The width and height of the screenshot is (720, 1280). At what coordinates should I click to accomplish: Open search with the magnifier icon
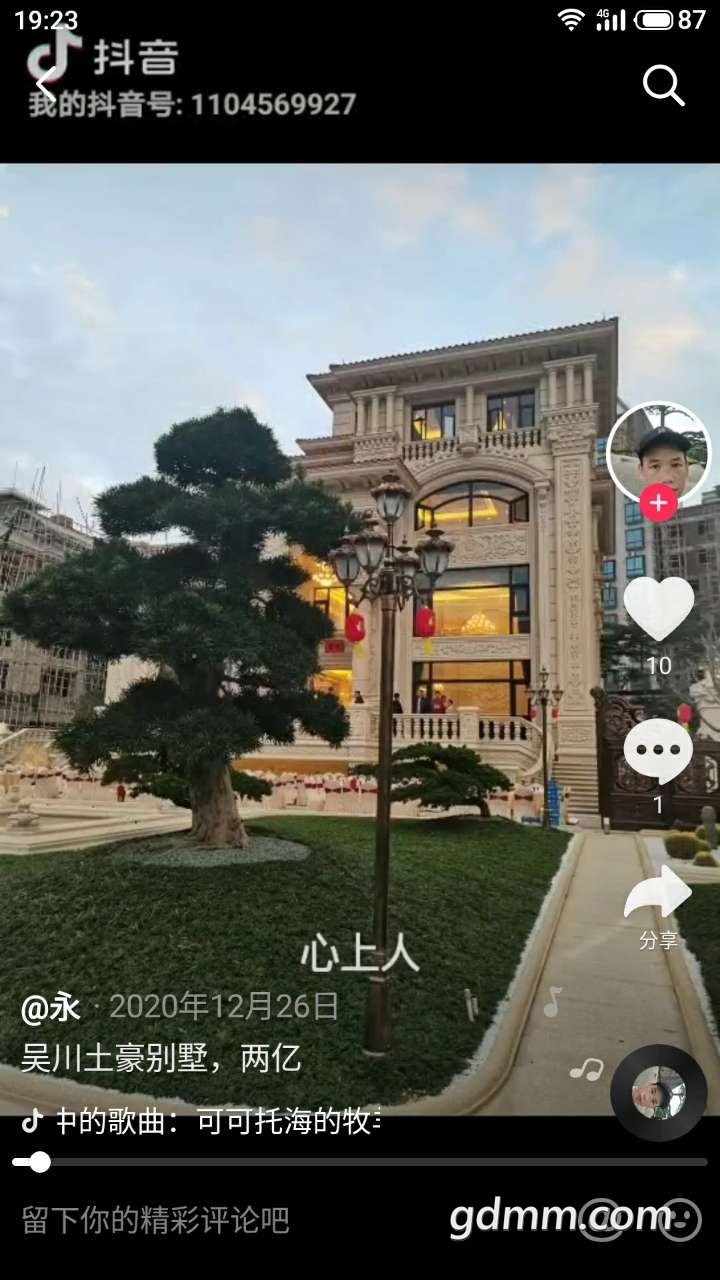(663, 86)
